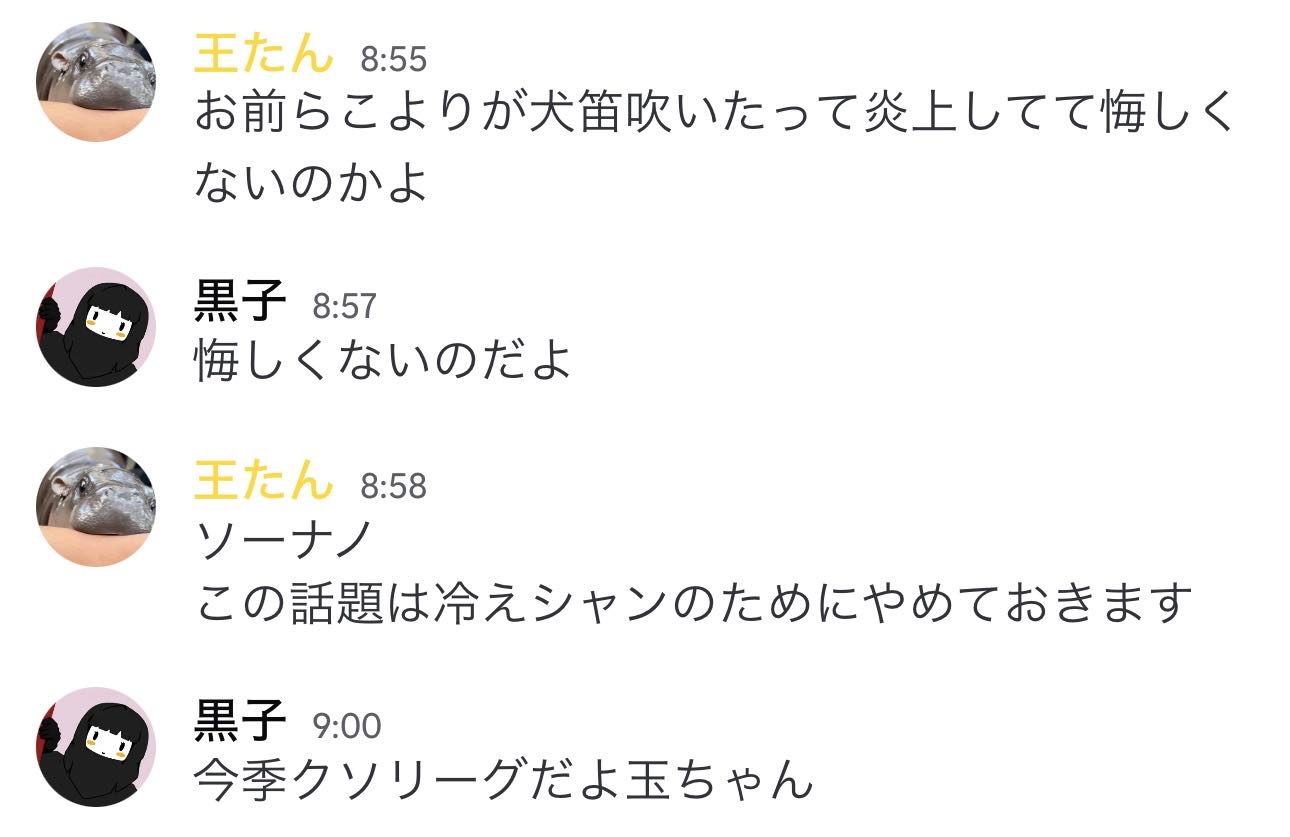1290x837 pixels.
Task: Tap the username 黒子 at 9:00
Action: [x=240, y=722]
